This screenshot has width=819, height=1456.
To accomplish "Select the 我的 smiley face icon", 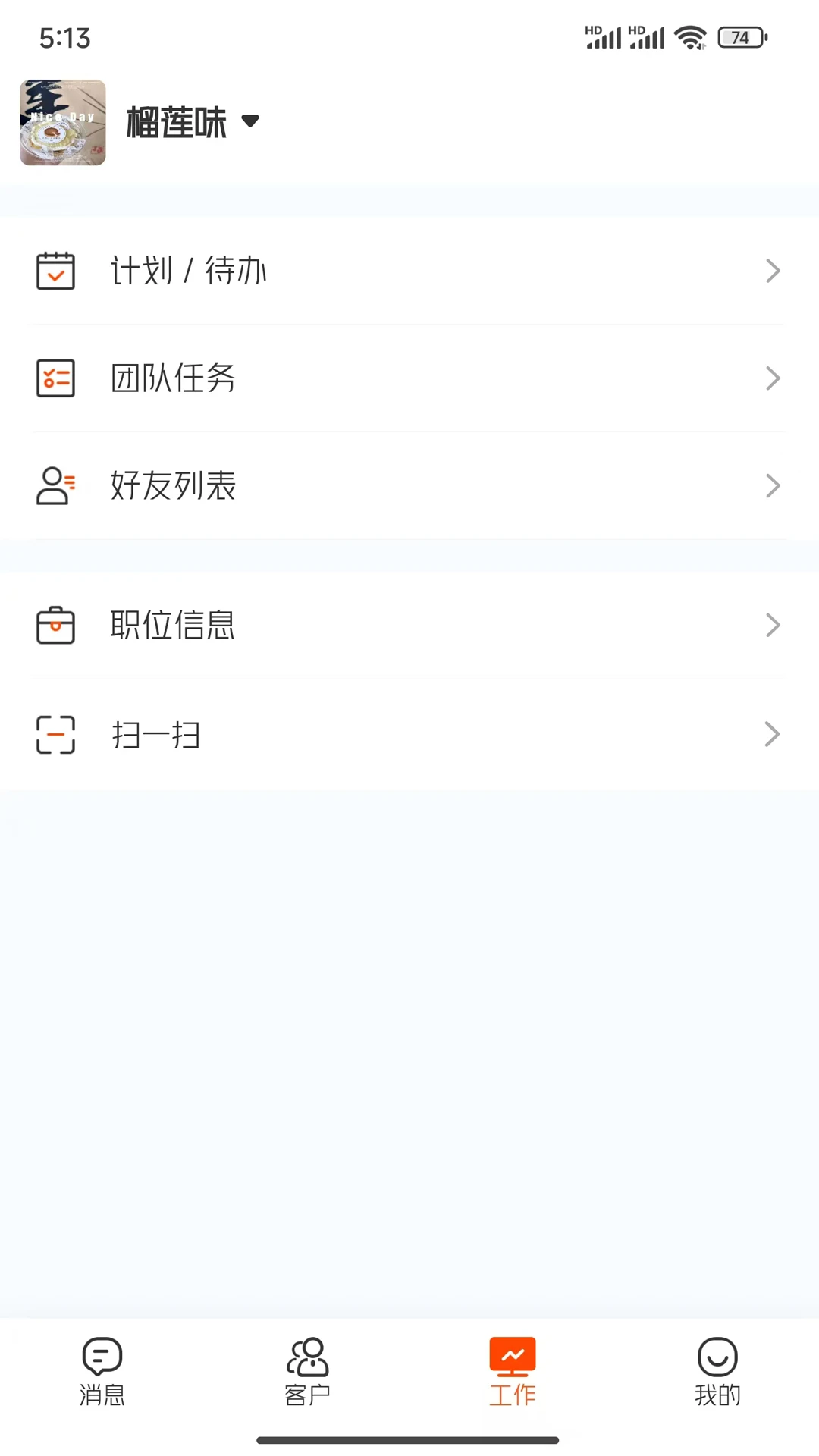I will tap(717, 1357).
